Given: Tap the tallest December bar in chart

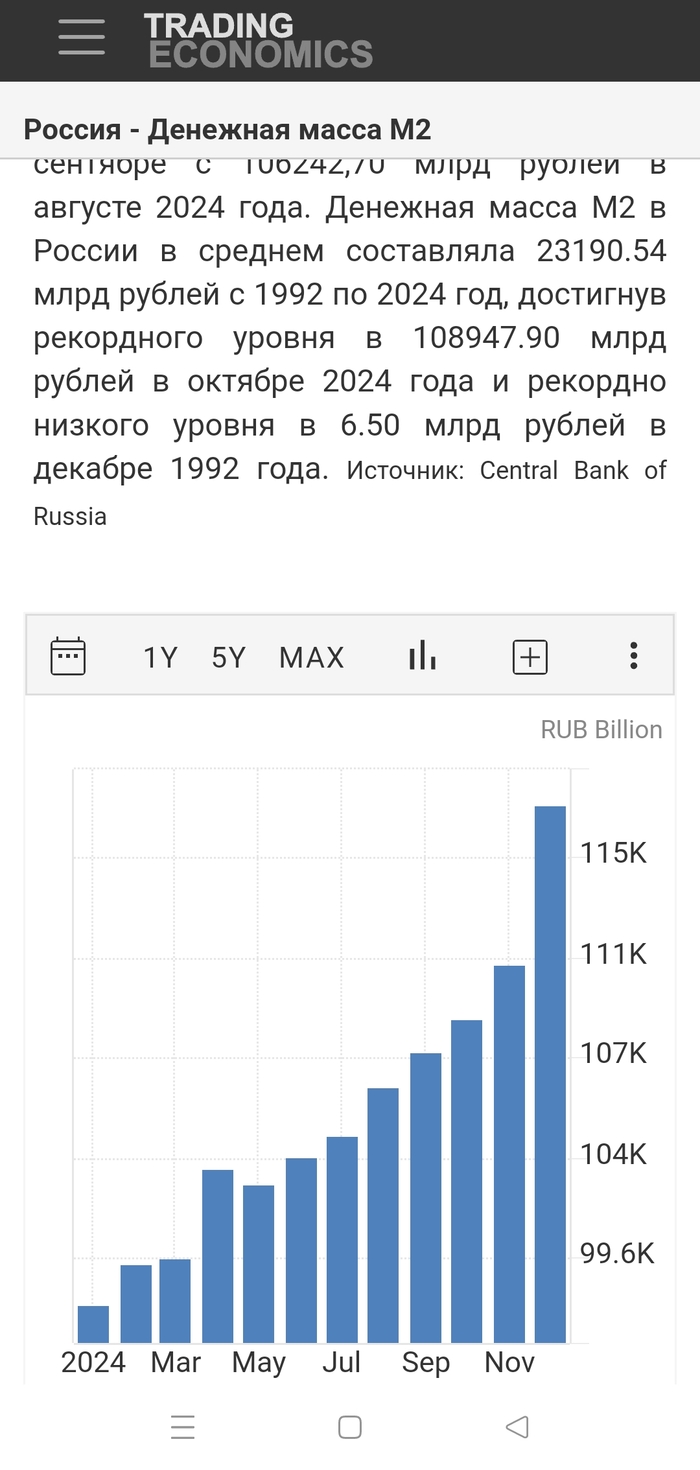Looking at the screenshot, I should 550,1075.
